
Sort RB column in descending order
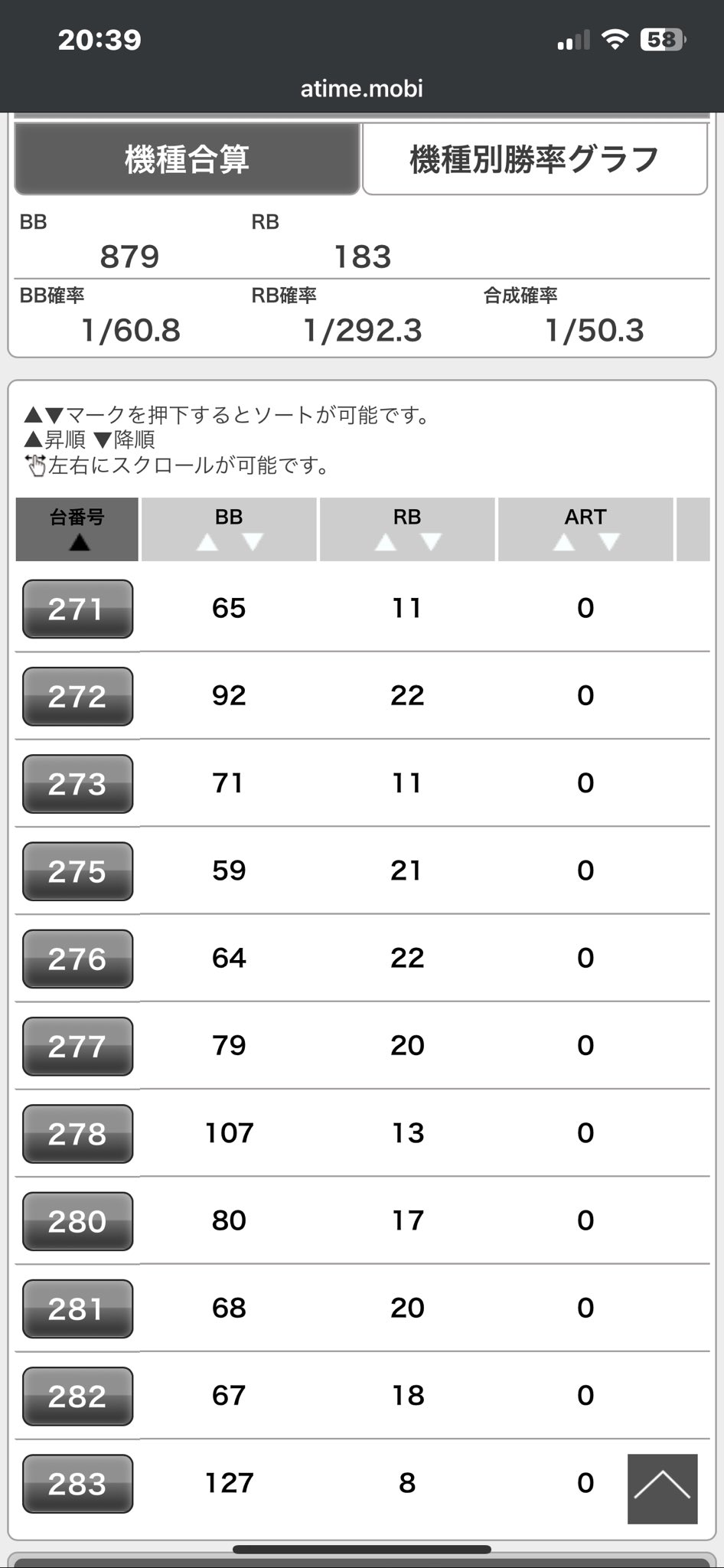[x=431, y=543]
